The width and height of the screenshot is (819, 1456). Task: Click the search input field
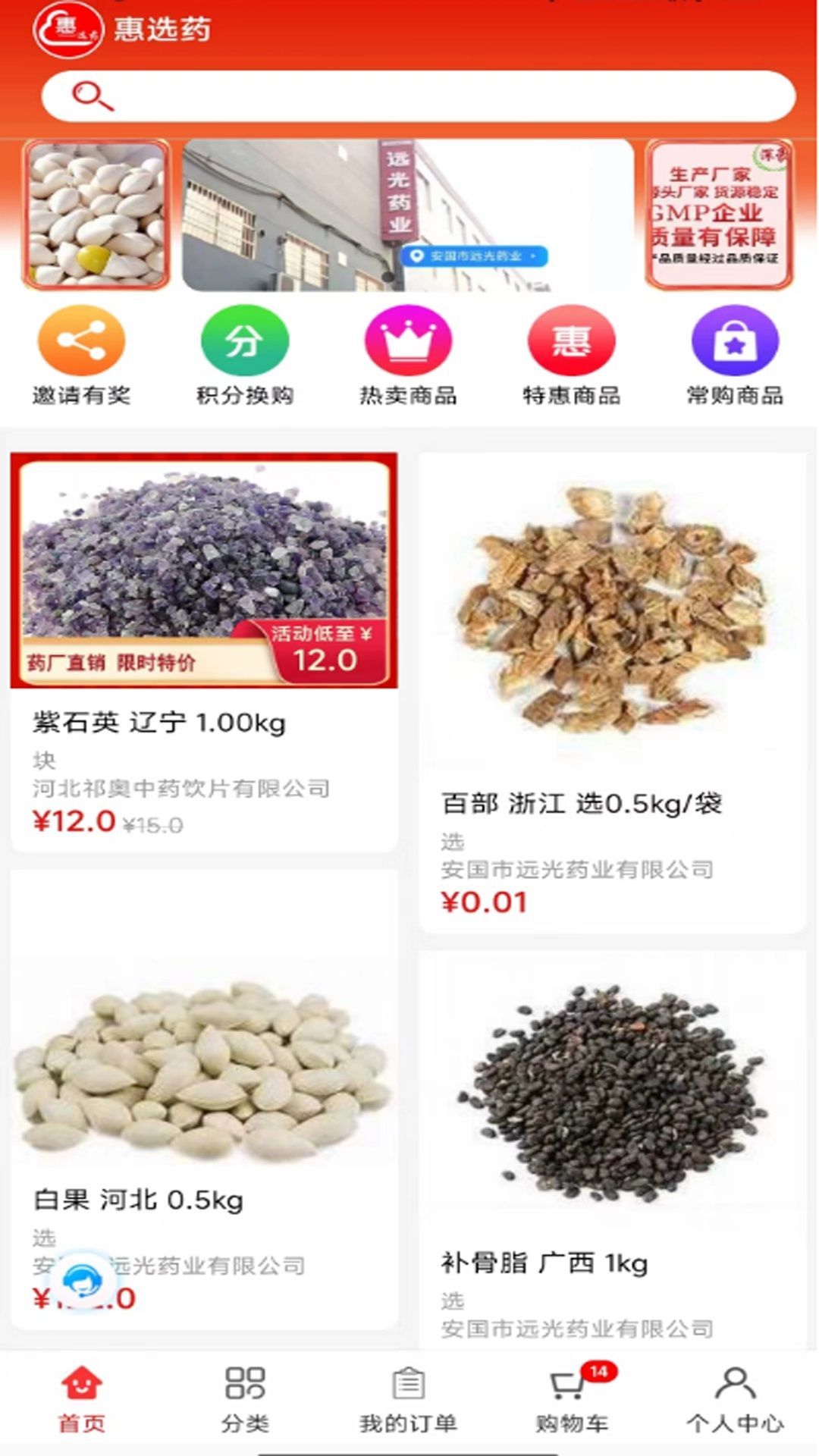[417, 96]
